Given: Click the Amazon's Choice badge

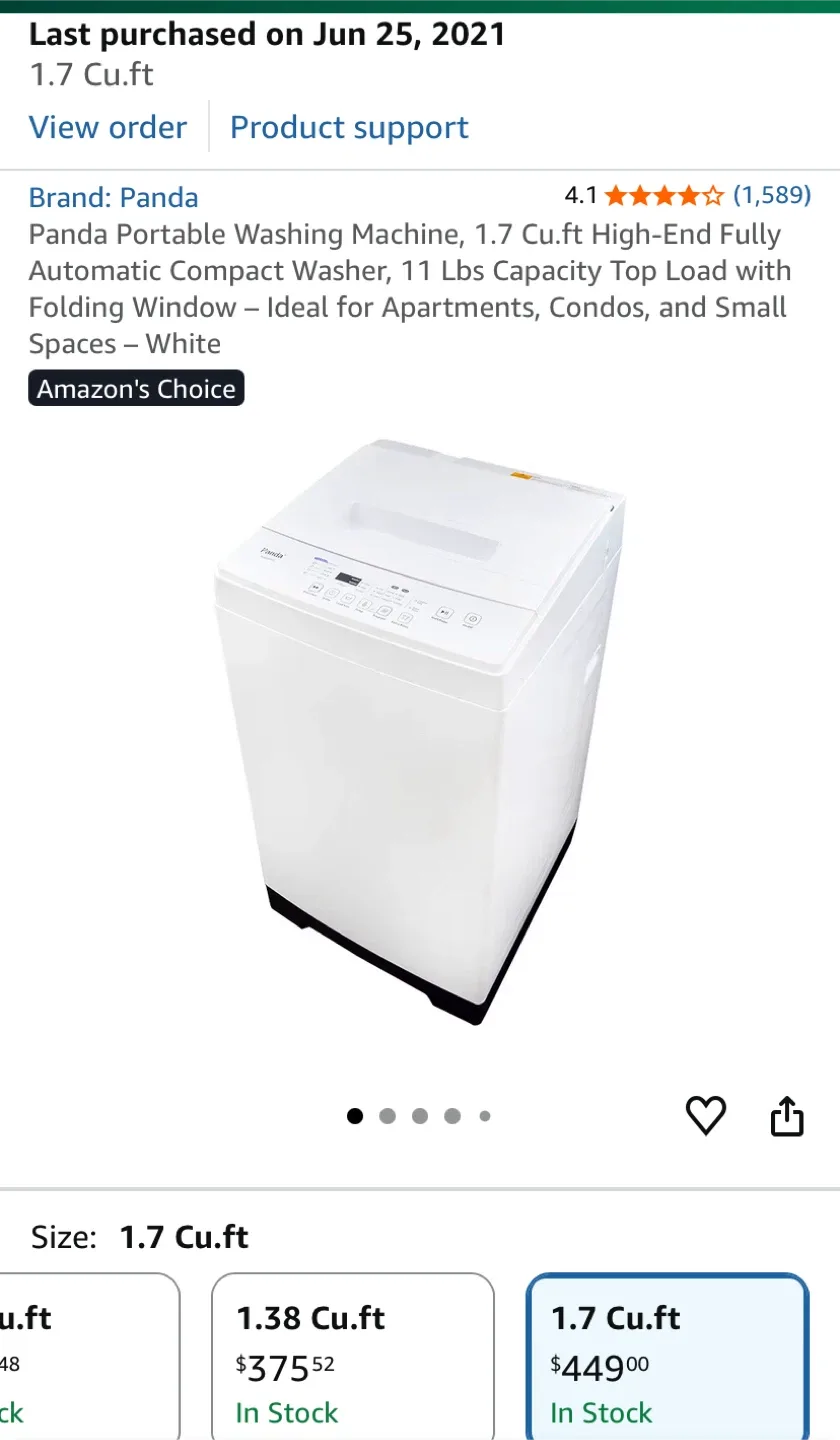Looking at the screenshot, I should click(x=136, y=388).
